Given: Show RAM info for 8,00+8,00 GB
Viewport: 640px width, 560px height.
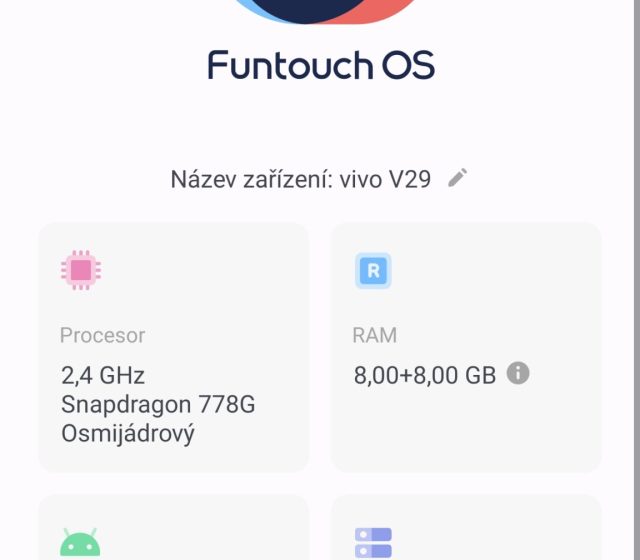Looking at the screenshot, I should (x=517, y=373).
